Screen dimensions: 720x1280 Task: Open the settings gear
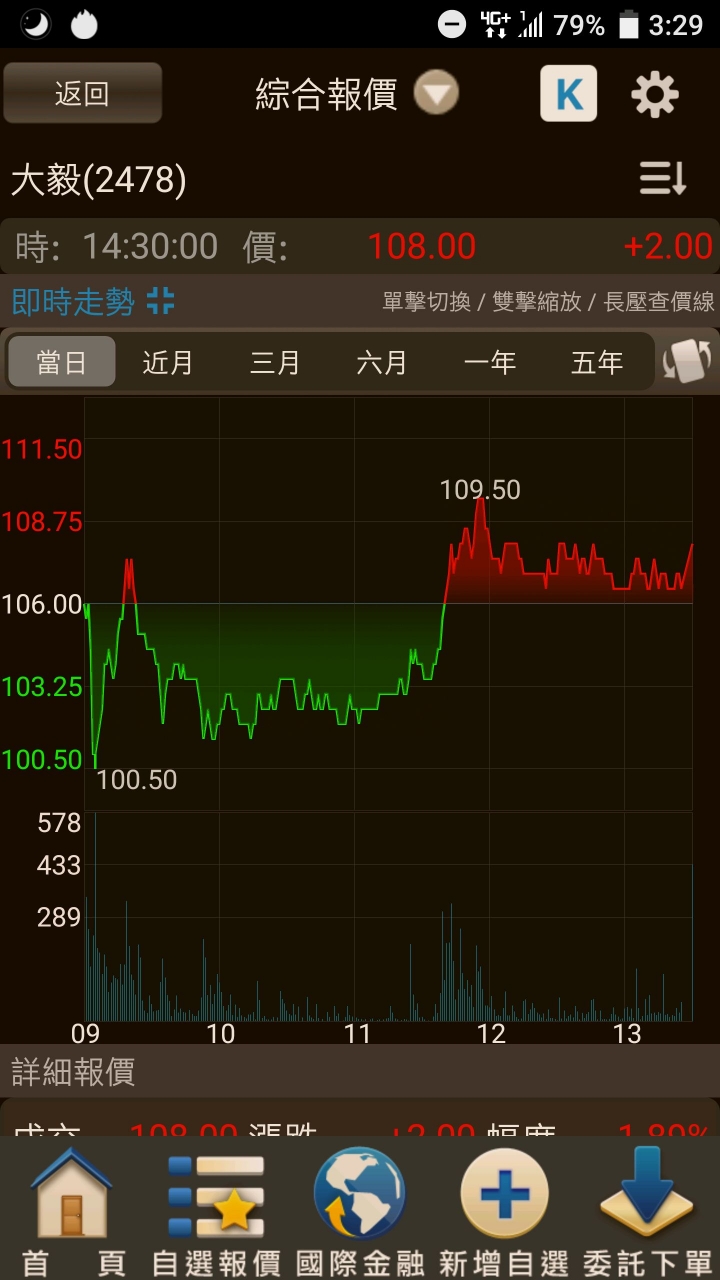[655, 95]
